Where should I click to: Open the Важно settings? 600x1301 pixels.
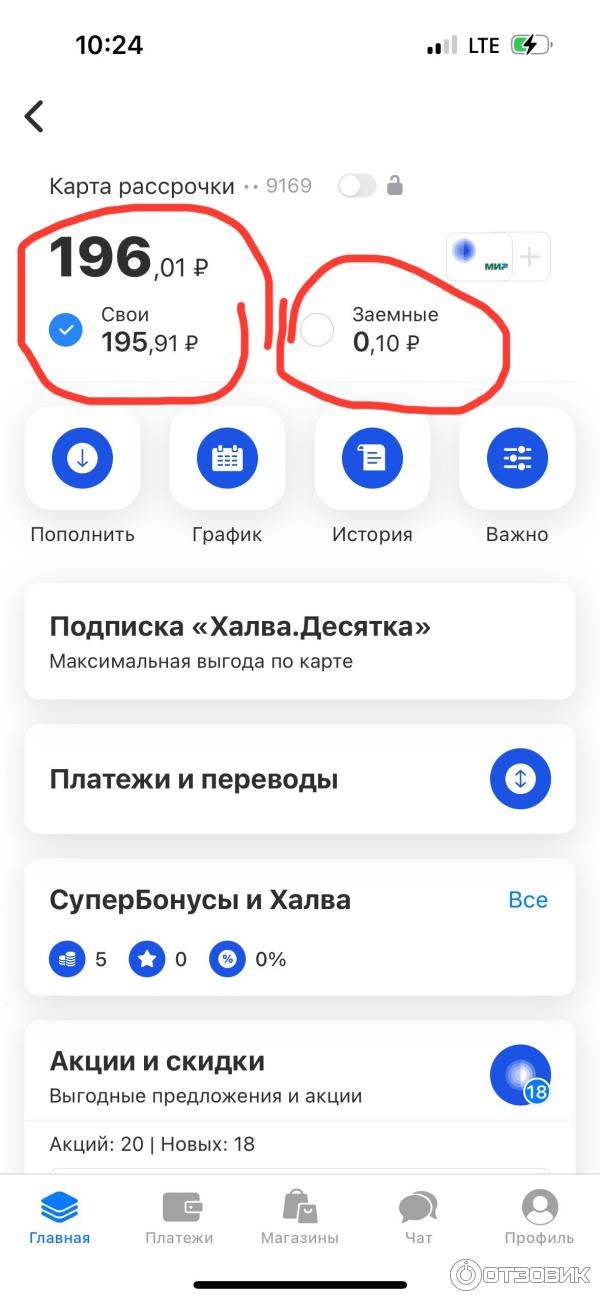517,460
